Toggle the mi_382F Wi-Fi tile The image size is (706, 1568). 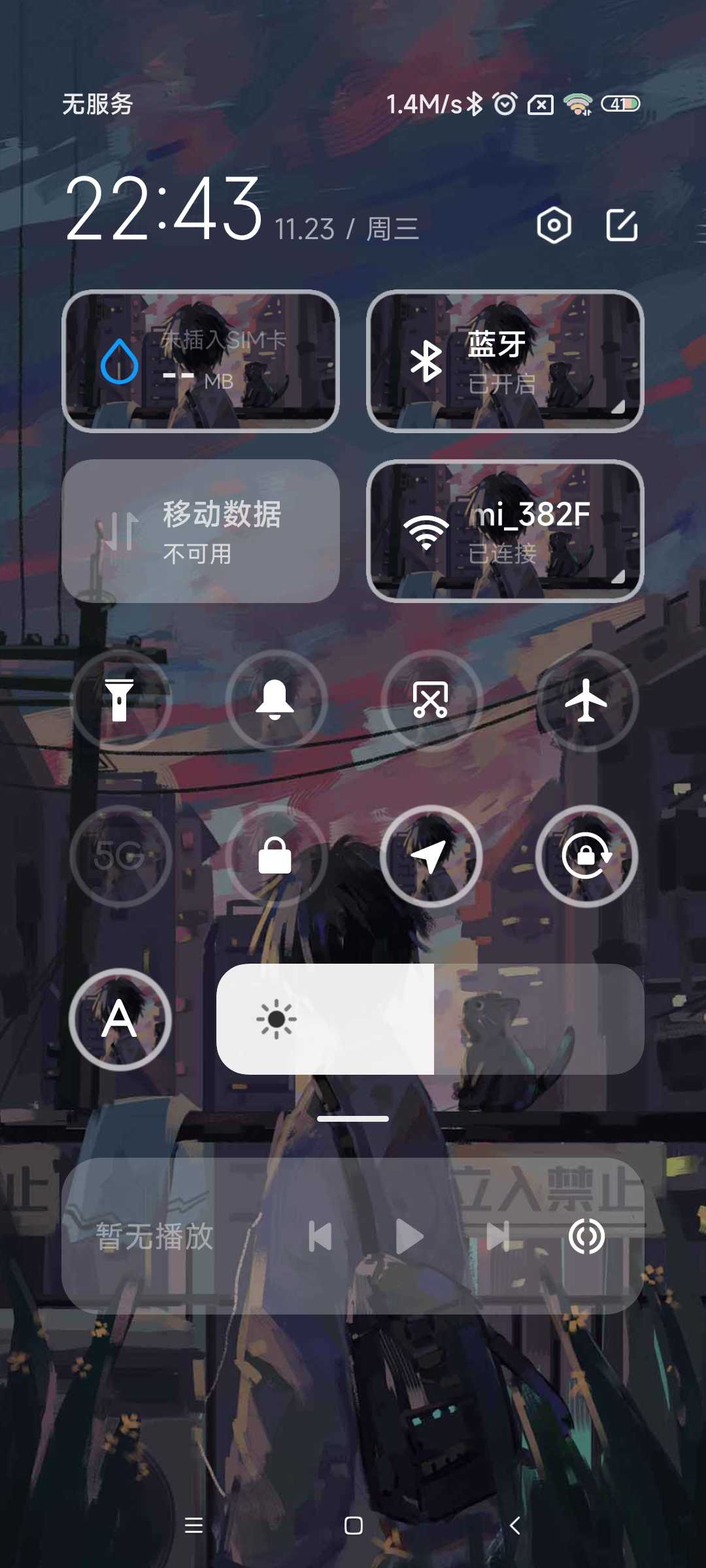505,531
